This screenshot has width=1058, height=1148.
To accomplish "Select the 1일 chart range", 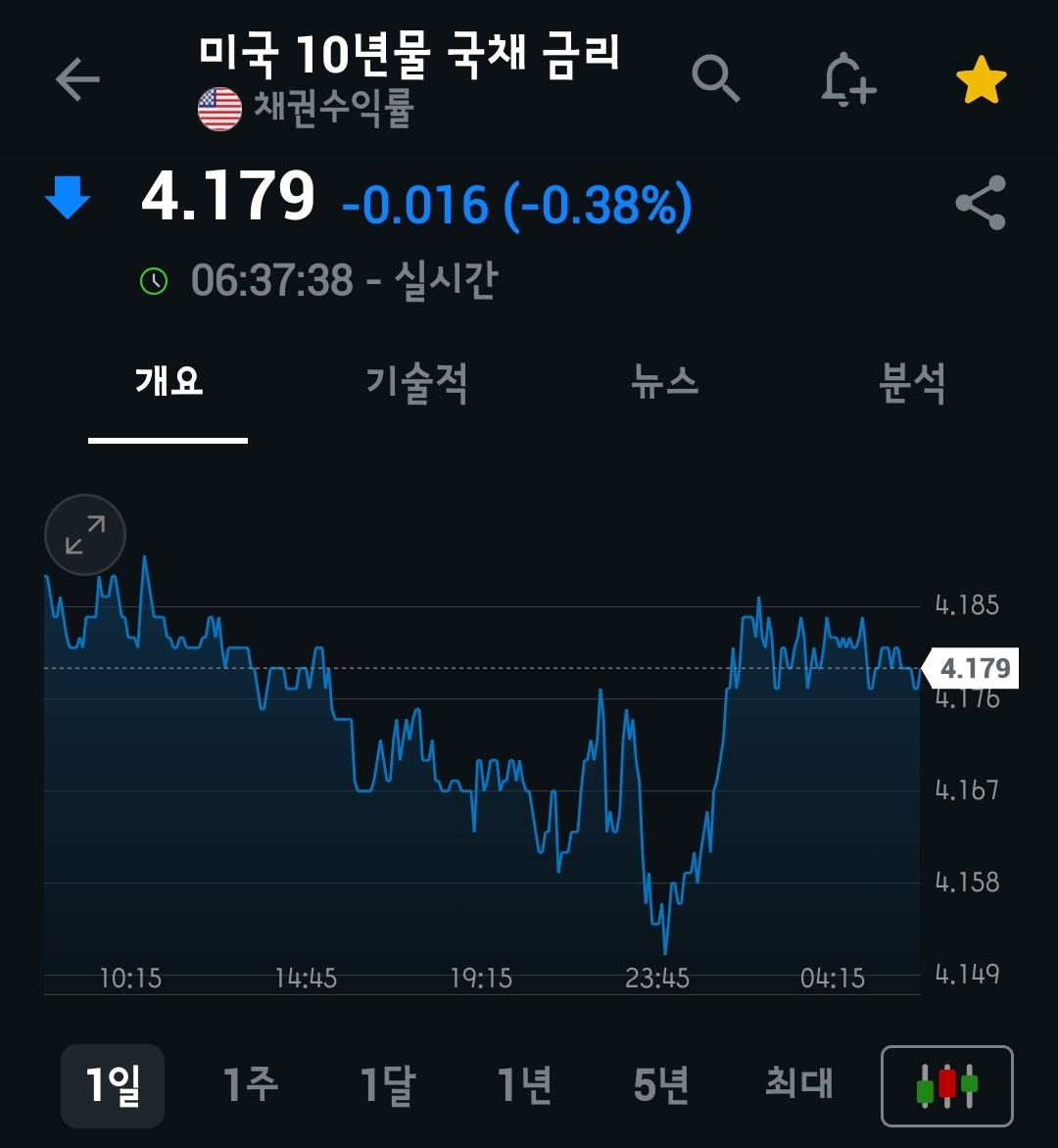I will [113, 1085].
